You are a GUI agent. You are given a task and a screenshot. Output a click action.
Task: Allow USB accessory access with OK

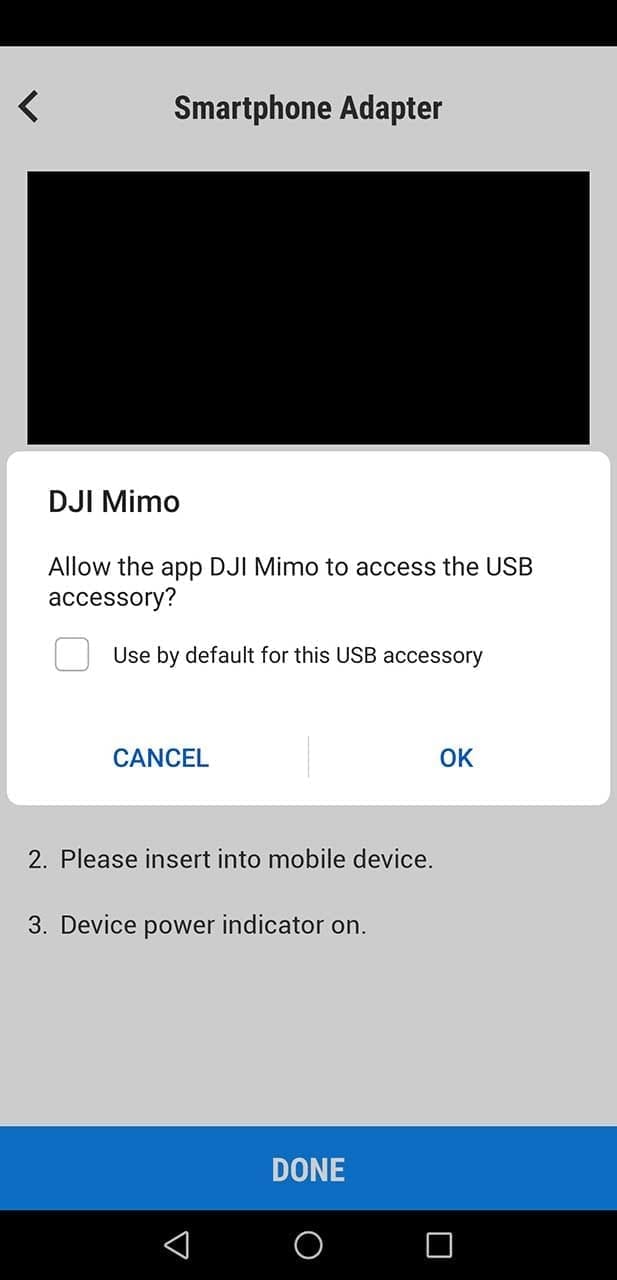pyautogui.click(x=456, y=758)
